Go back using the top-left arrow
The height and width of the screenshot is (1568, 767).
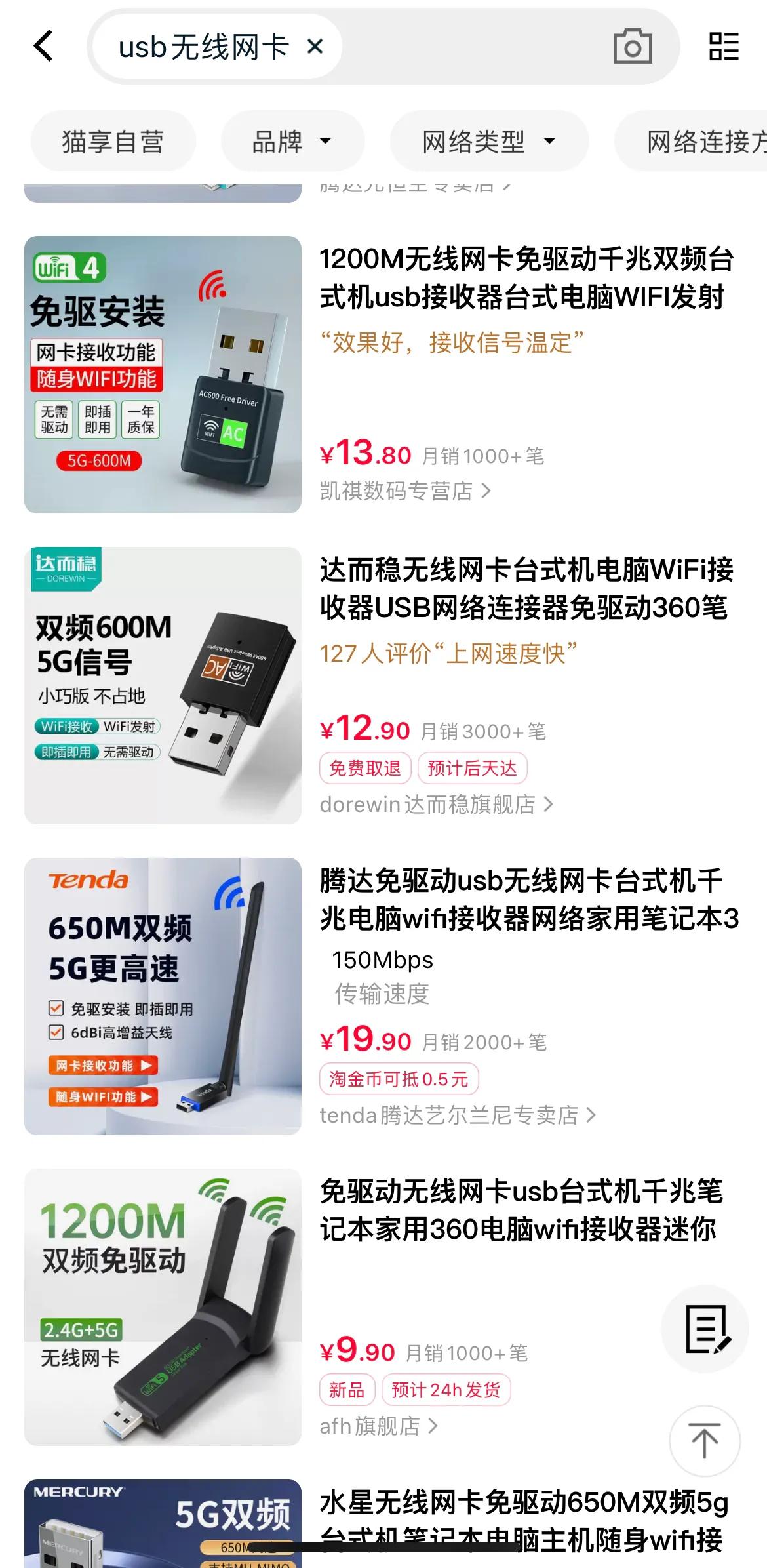(43, 47)
